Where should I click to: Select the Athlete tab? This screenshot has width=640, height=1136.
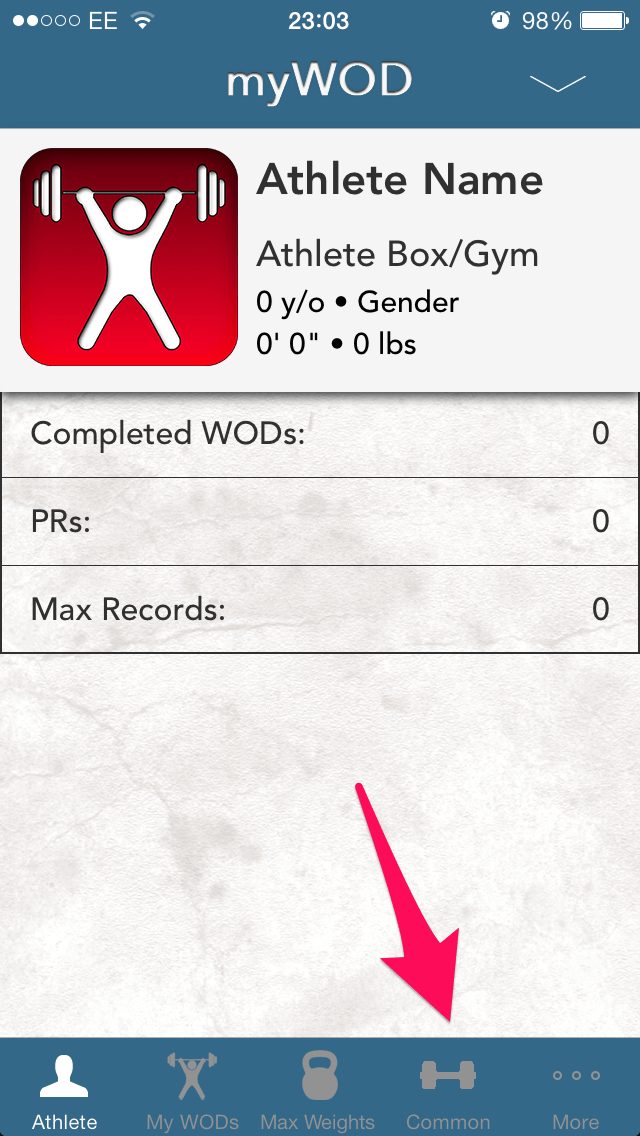[64, 1087]
